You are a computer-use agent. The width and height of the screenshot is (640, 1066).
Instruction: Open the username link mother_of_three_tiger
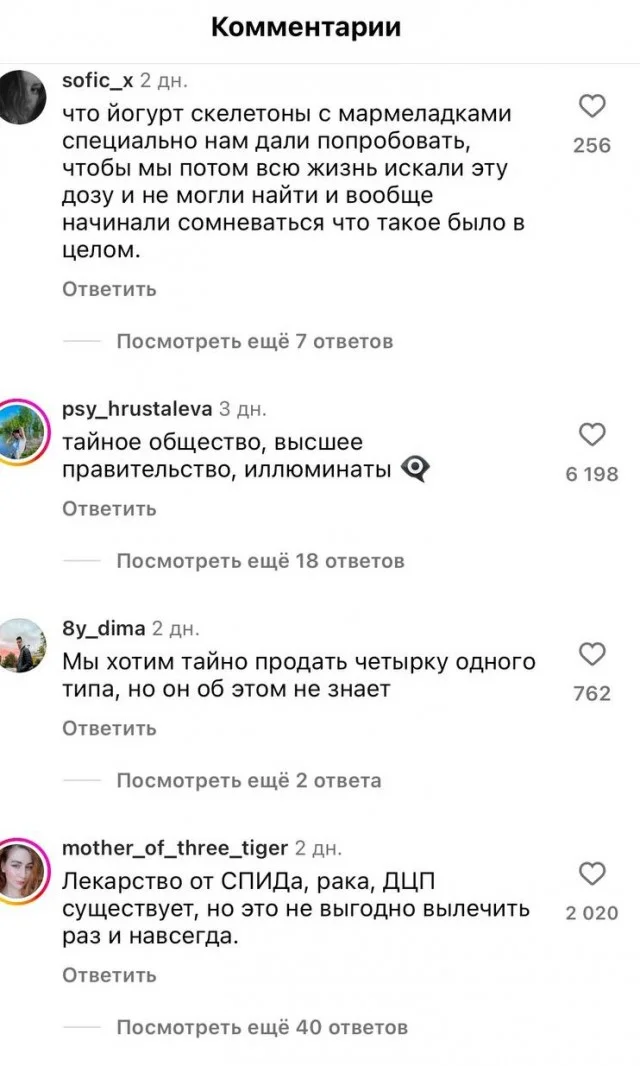(175, 848)
